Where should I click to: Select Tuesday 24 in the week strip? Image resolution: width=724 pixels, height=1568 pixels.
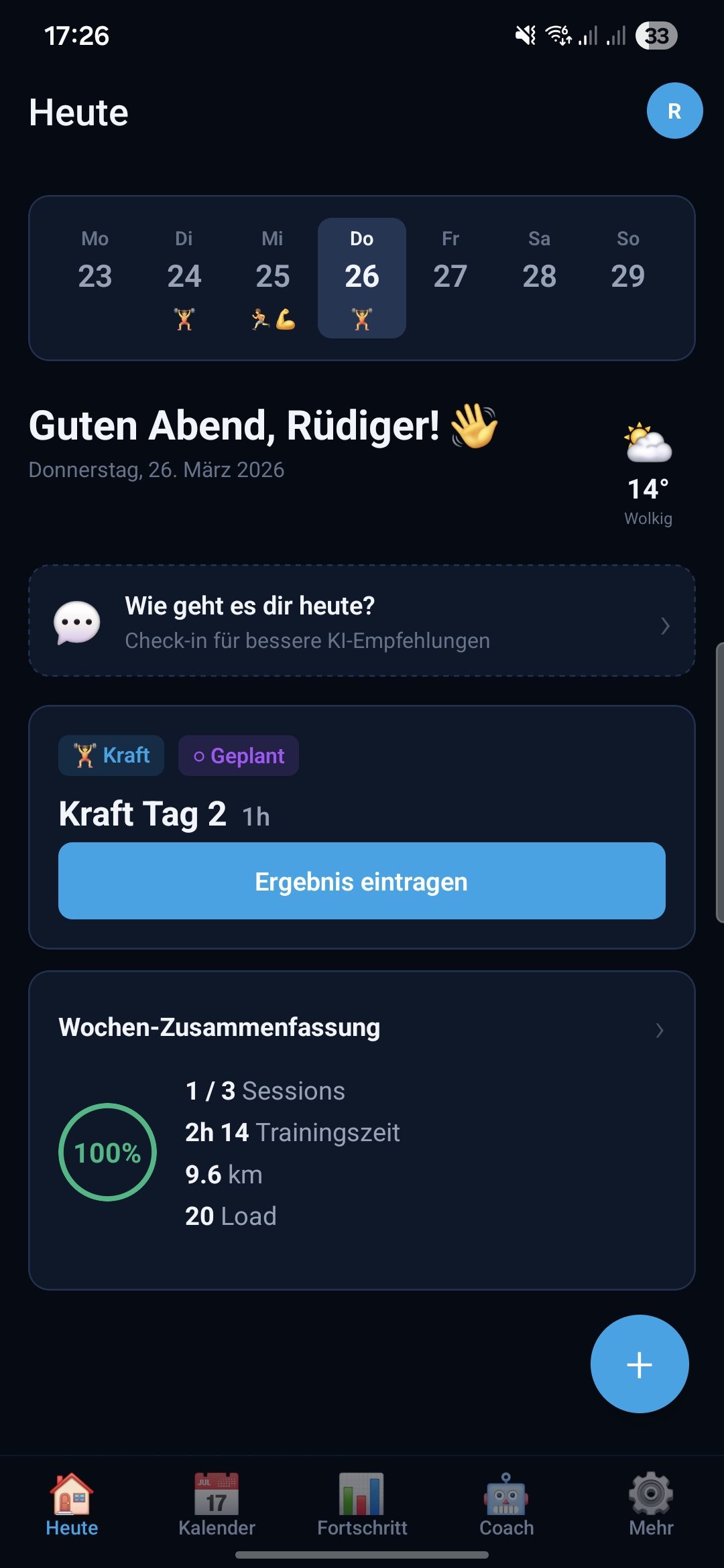tap(184, 277)
